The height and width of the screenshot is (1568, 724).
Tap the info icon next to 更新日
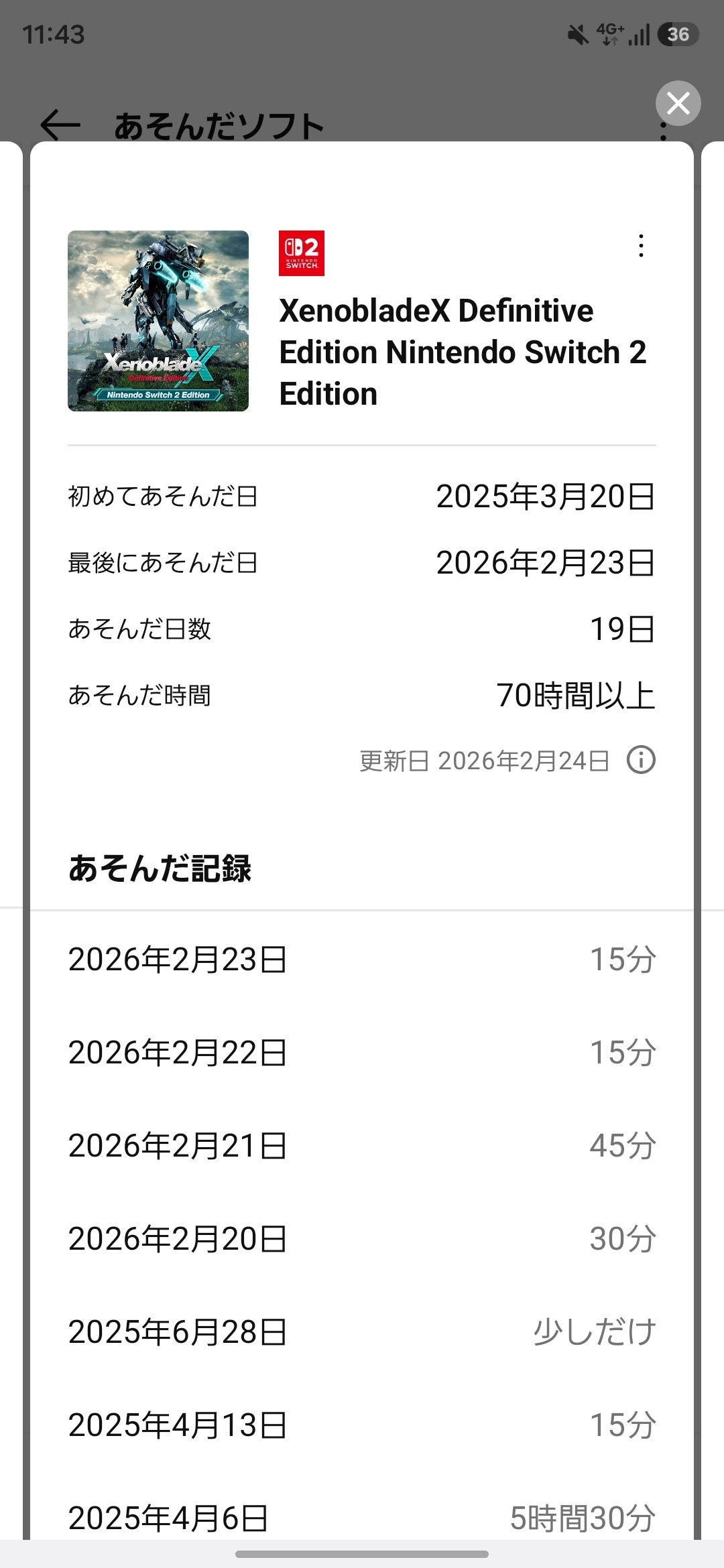[641, 760]
